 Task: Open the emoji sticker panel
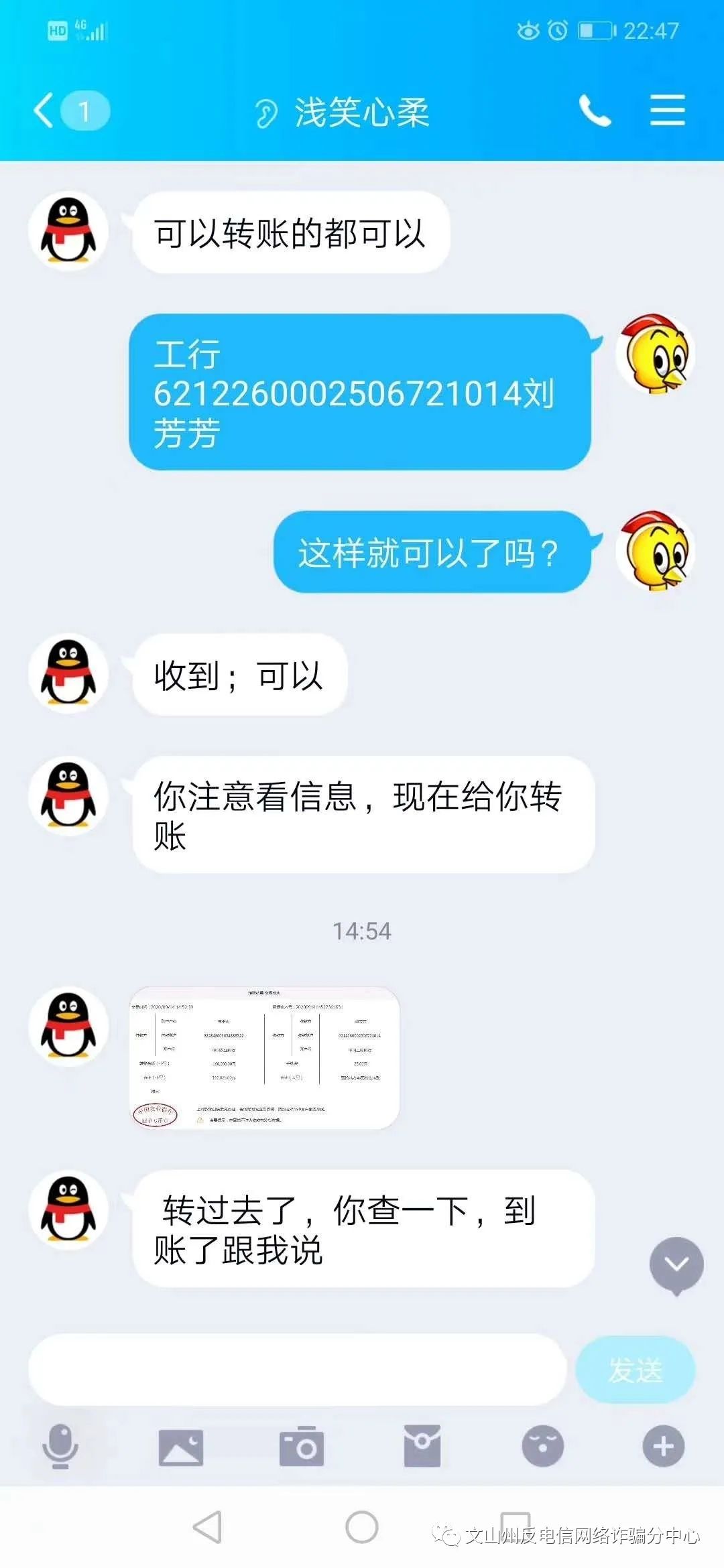coord(542,1446)
